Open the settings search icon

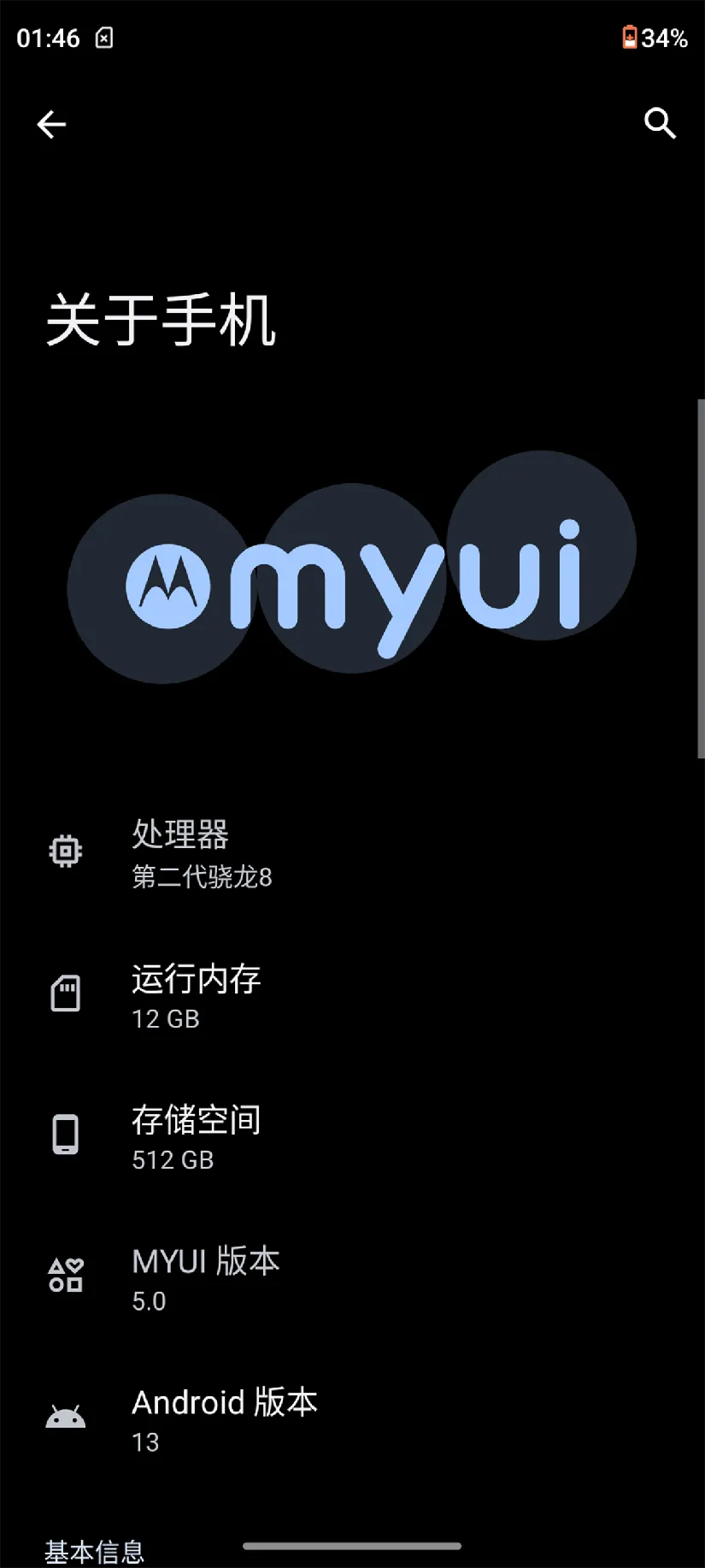(x=660, y=124)
